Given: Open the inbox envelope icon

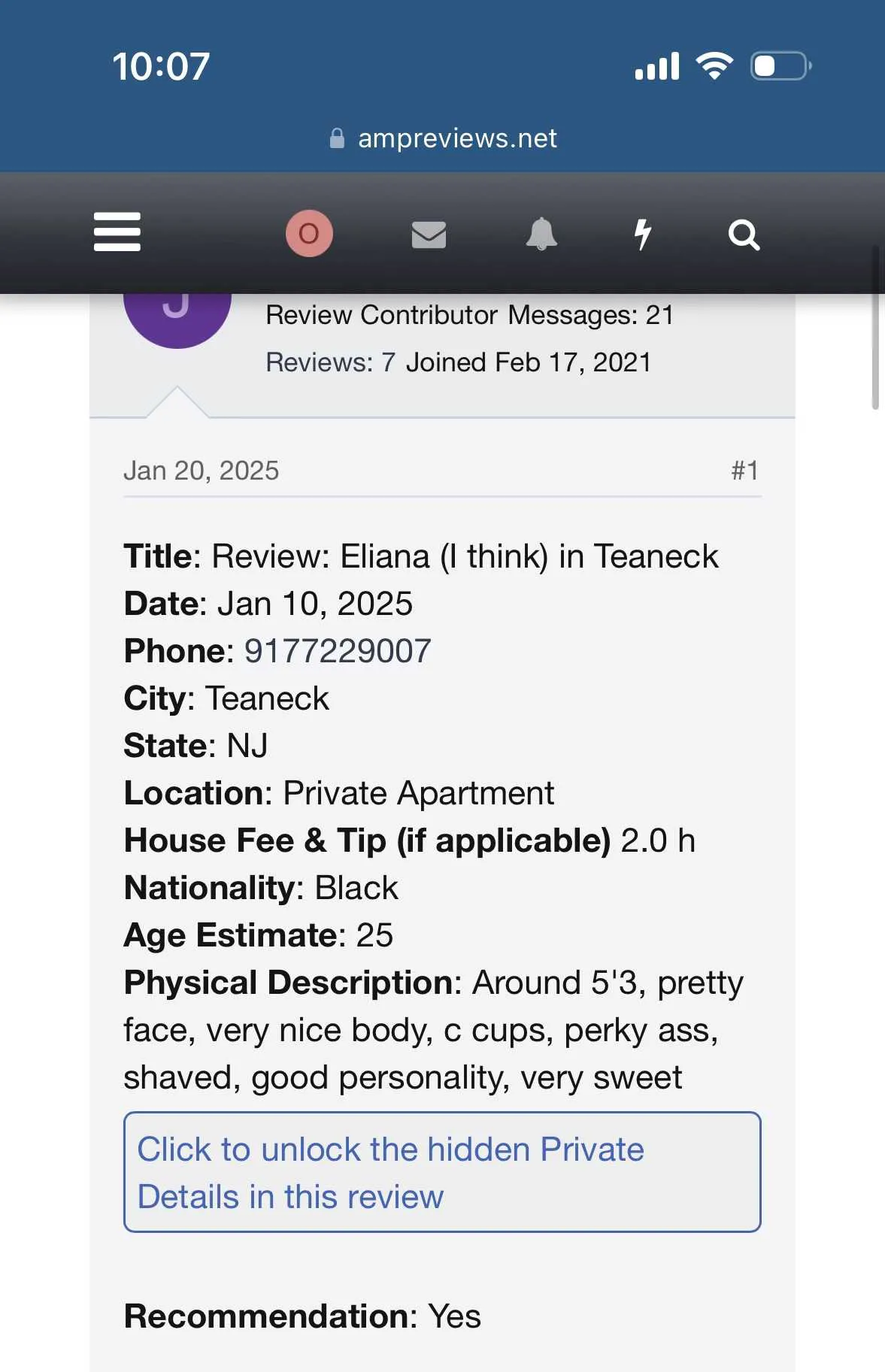Looking at the screenshot, I should click(429, 235).
